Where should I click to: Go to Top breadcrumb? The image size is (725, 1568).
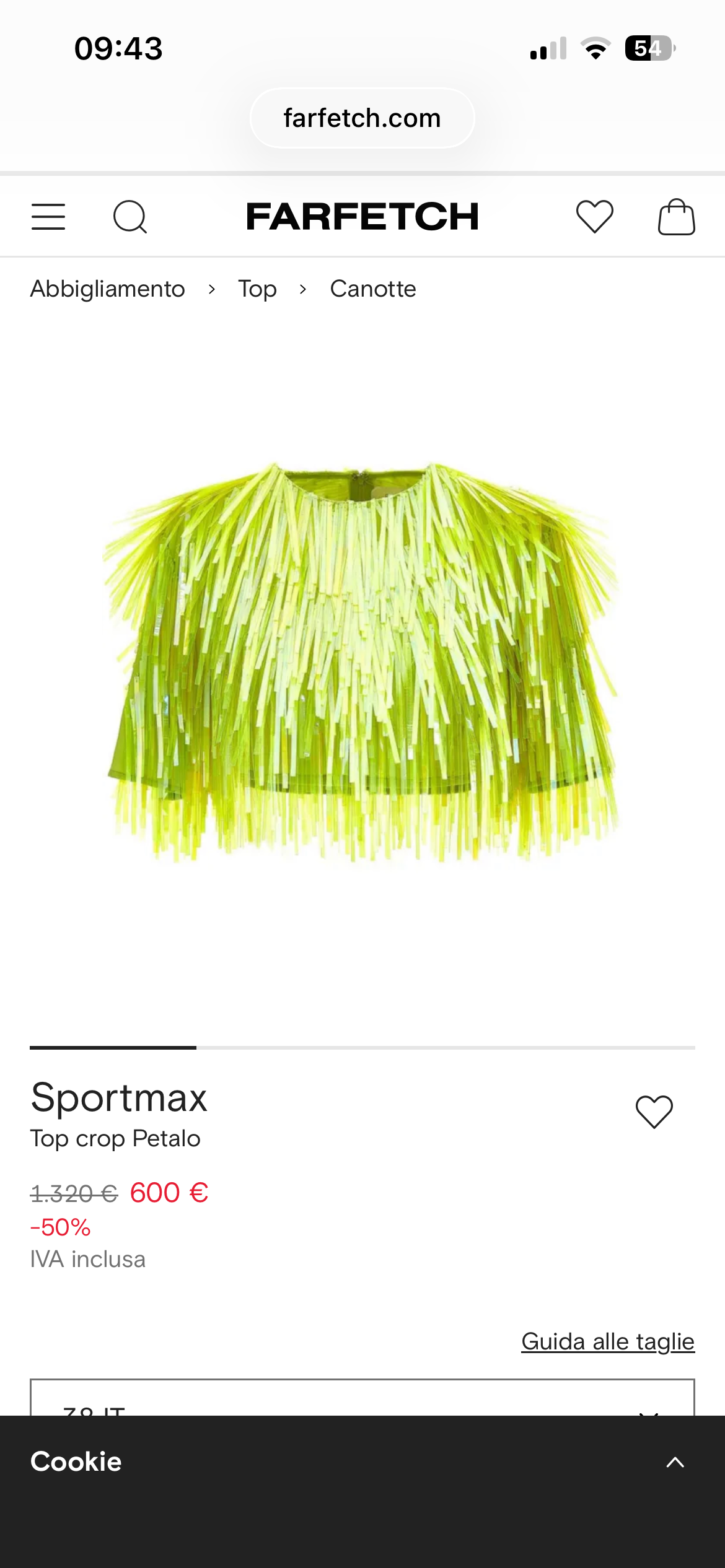pos(257,289)
